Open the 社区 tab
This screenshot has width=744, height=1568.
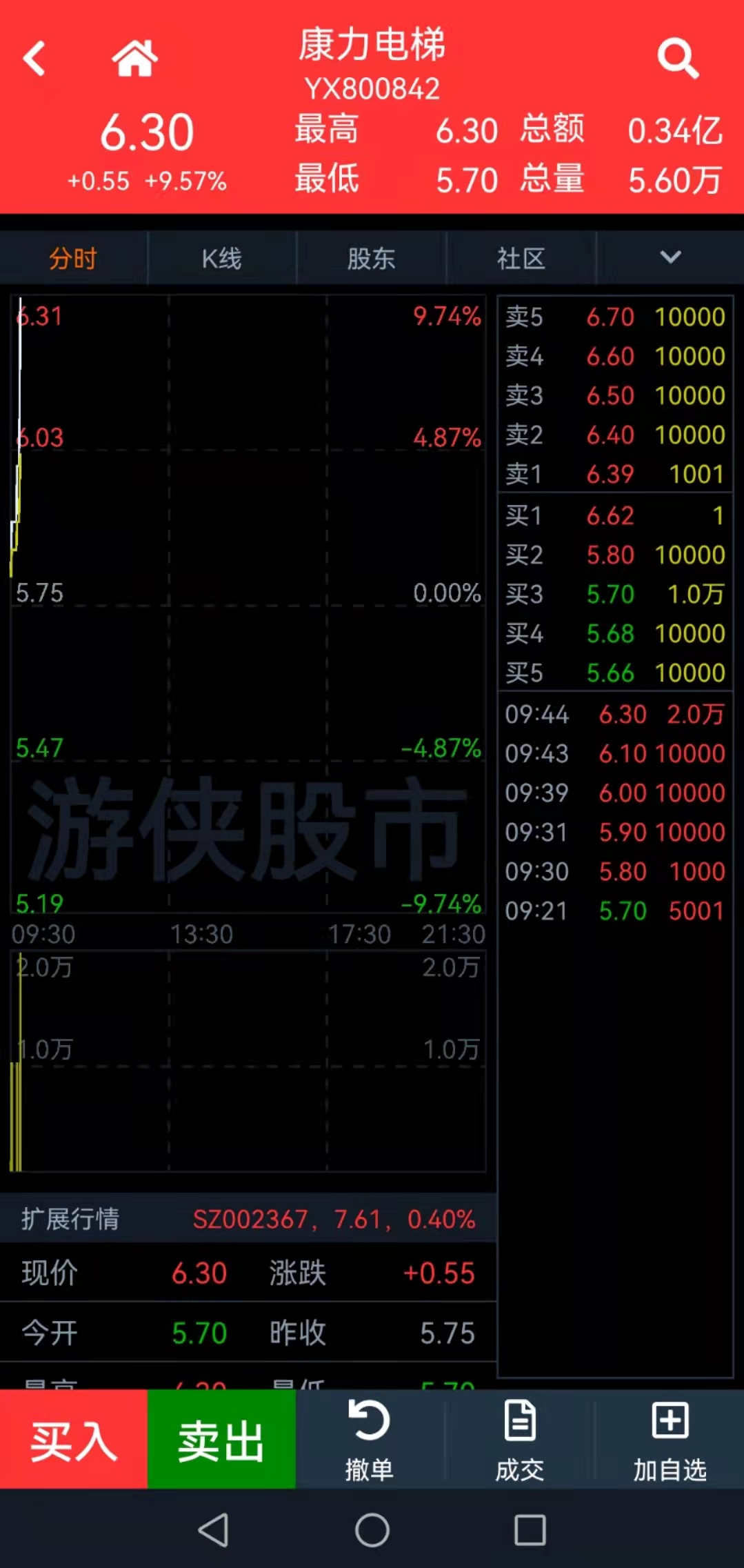pos(521,259)
